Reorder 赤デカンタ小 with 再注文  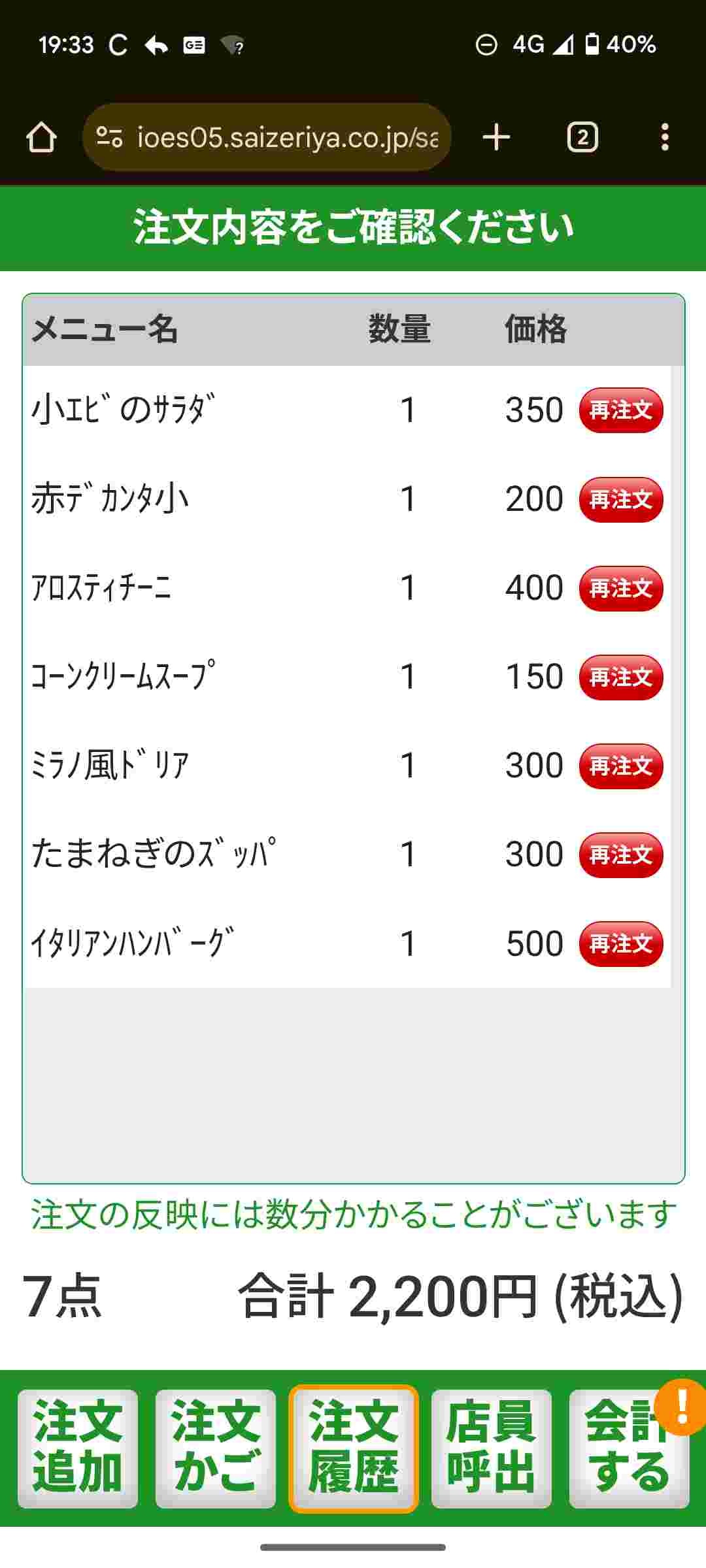(620, 500)
